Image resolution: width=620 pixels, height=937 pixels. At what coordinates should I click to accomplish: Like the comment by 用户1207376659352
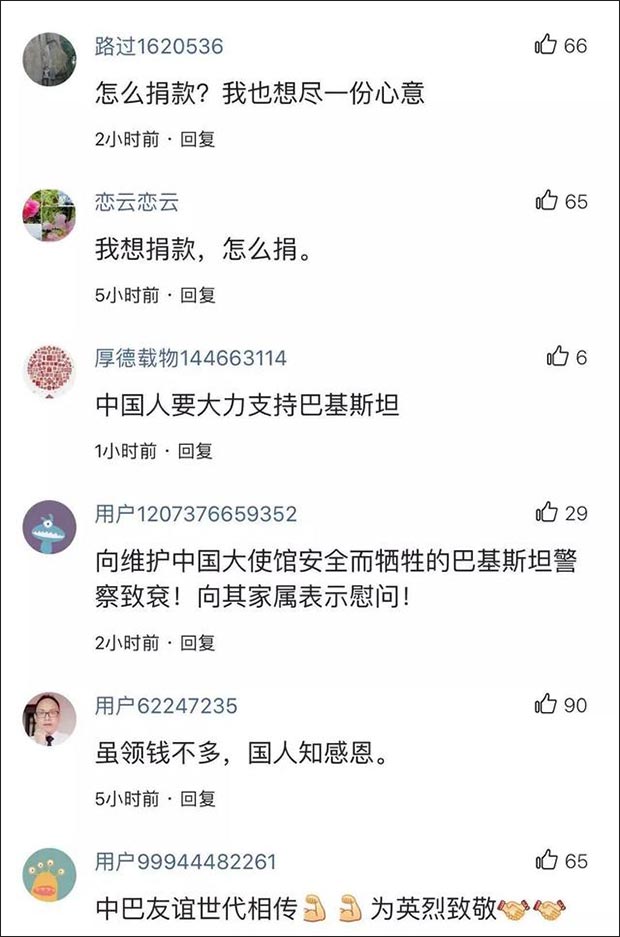[x=546, y=513]
